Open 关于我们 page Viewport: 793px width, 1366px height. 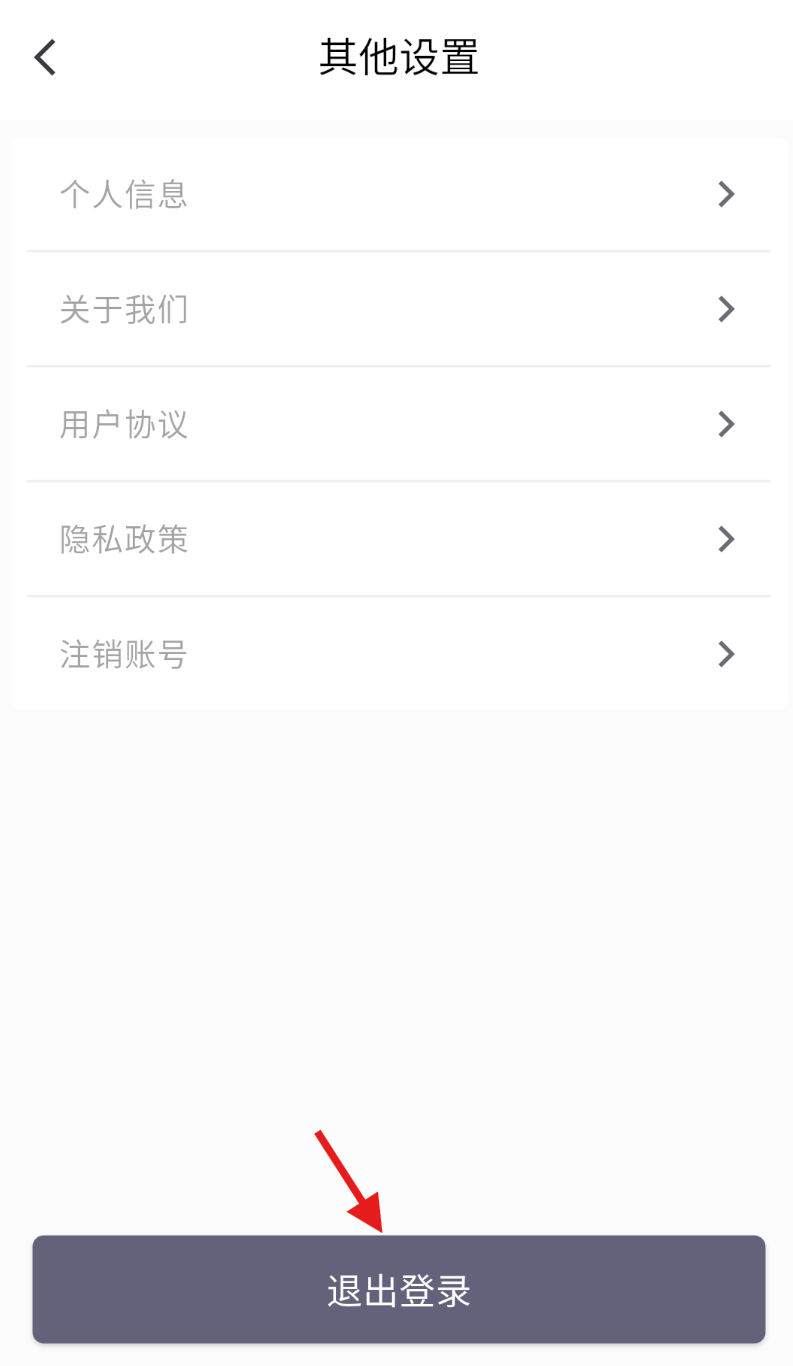(x=398, y=310)
